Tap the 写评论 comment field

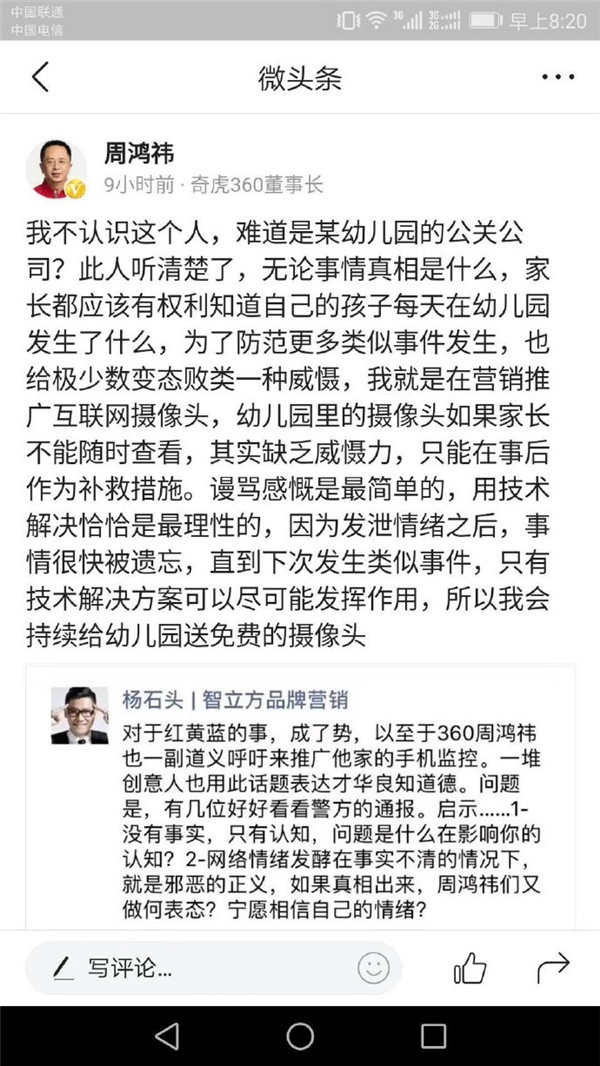(180, 968)
